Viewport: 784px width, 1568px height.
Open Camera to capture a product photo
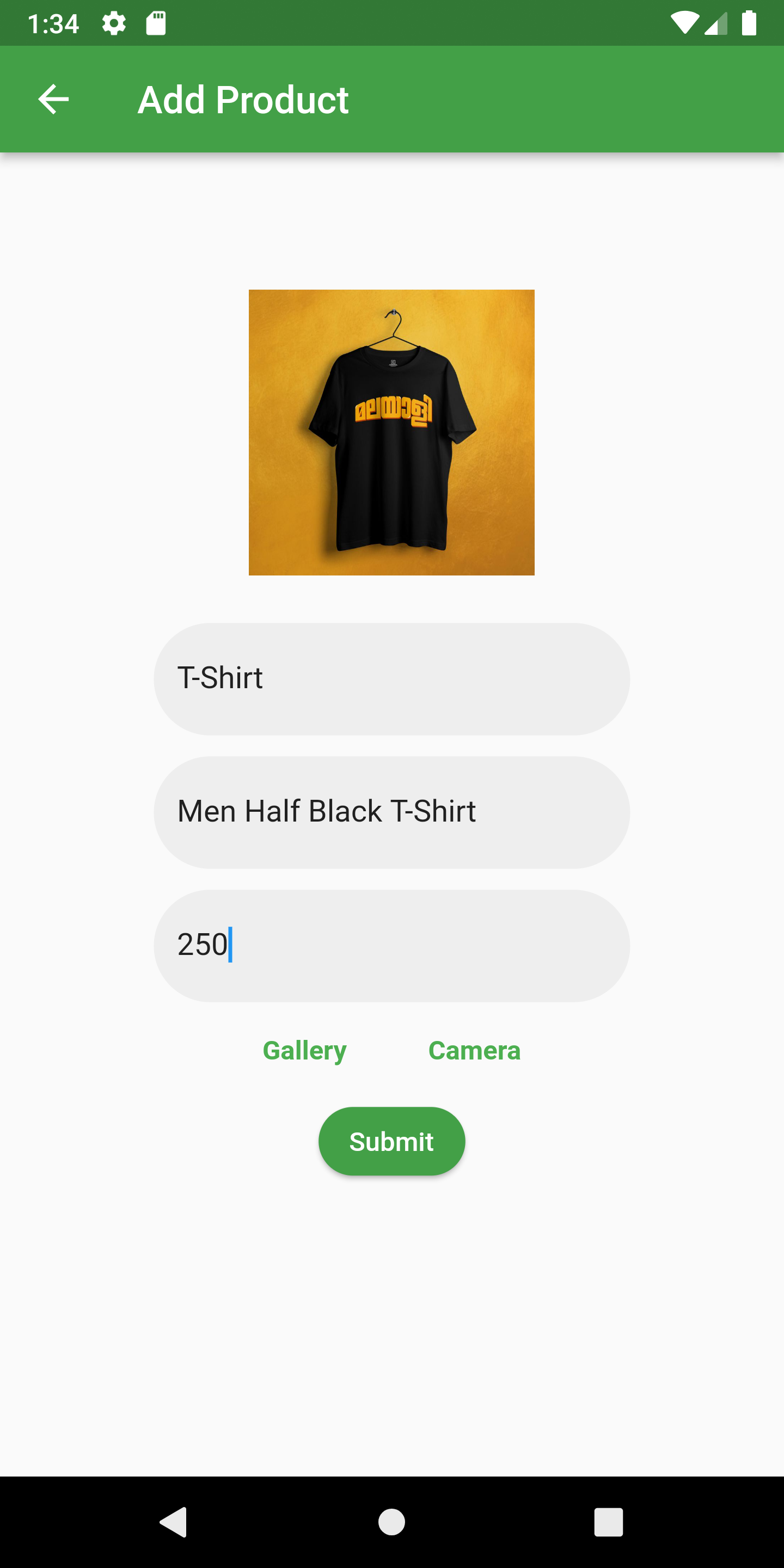475,1050
